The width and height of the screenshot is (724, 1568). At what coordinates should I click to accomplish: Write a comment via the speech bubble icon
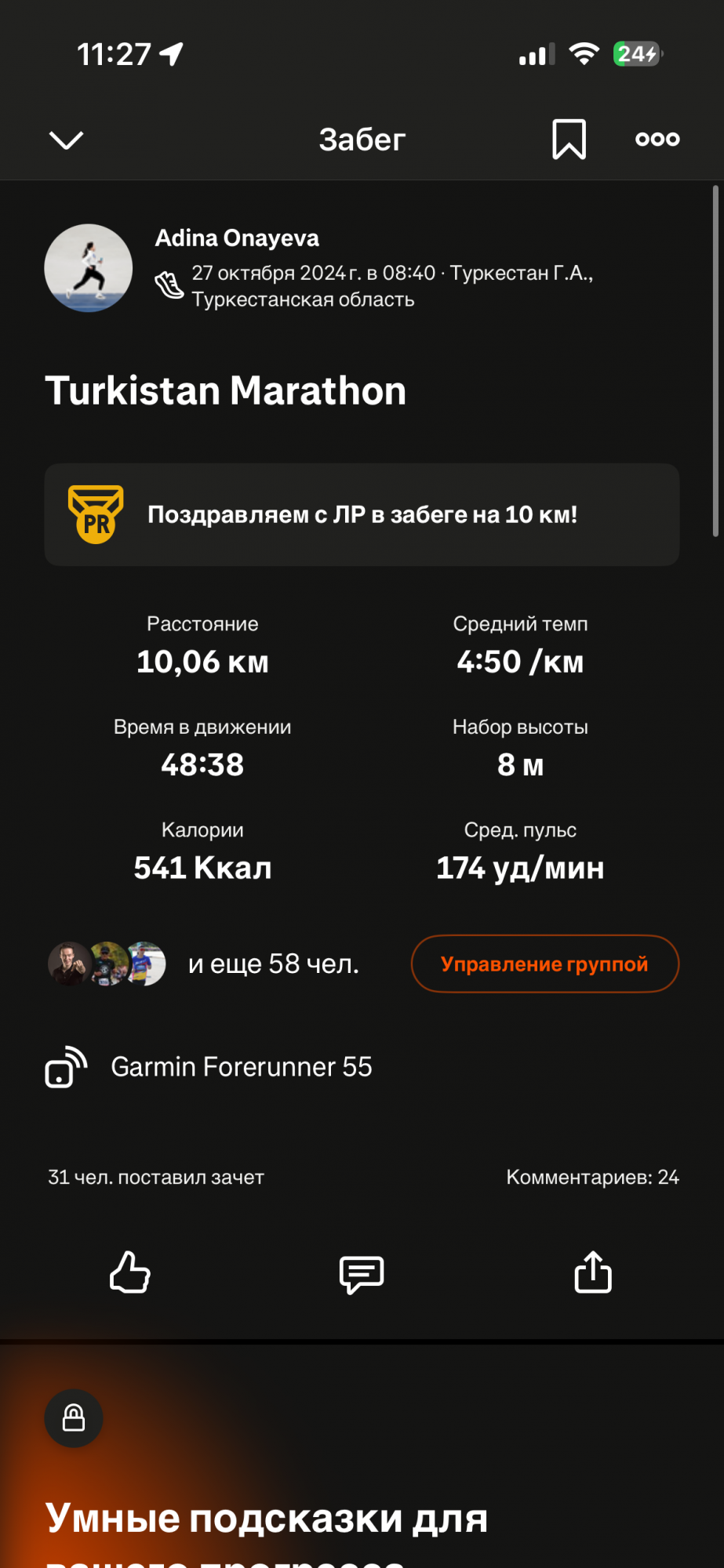tap(362, 1273)
